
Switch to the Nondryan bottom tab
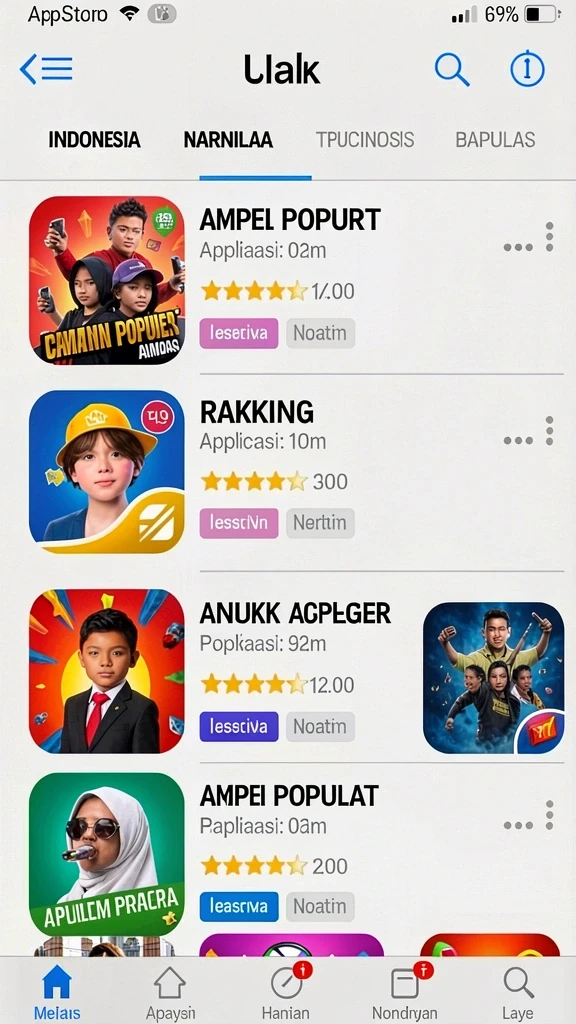tap(405, 993)
